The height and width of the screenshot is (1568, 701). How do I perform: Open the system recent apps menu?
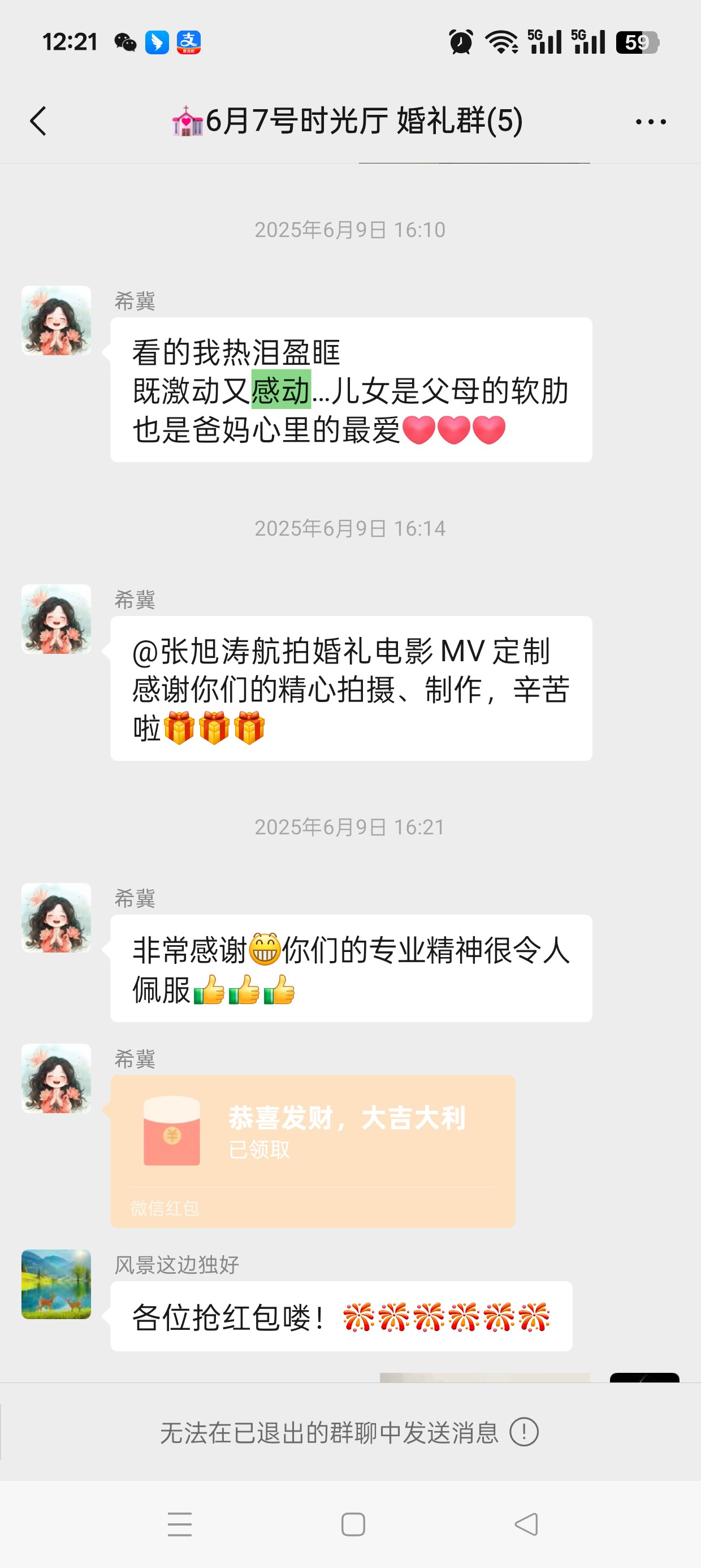pos(180,1523)
